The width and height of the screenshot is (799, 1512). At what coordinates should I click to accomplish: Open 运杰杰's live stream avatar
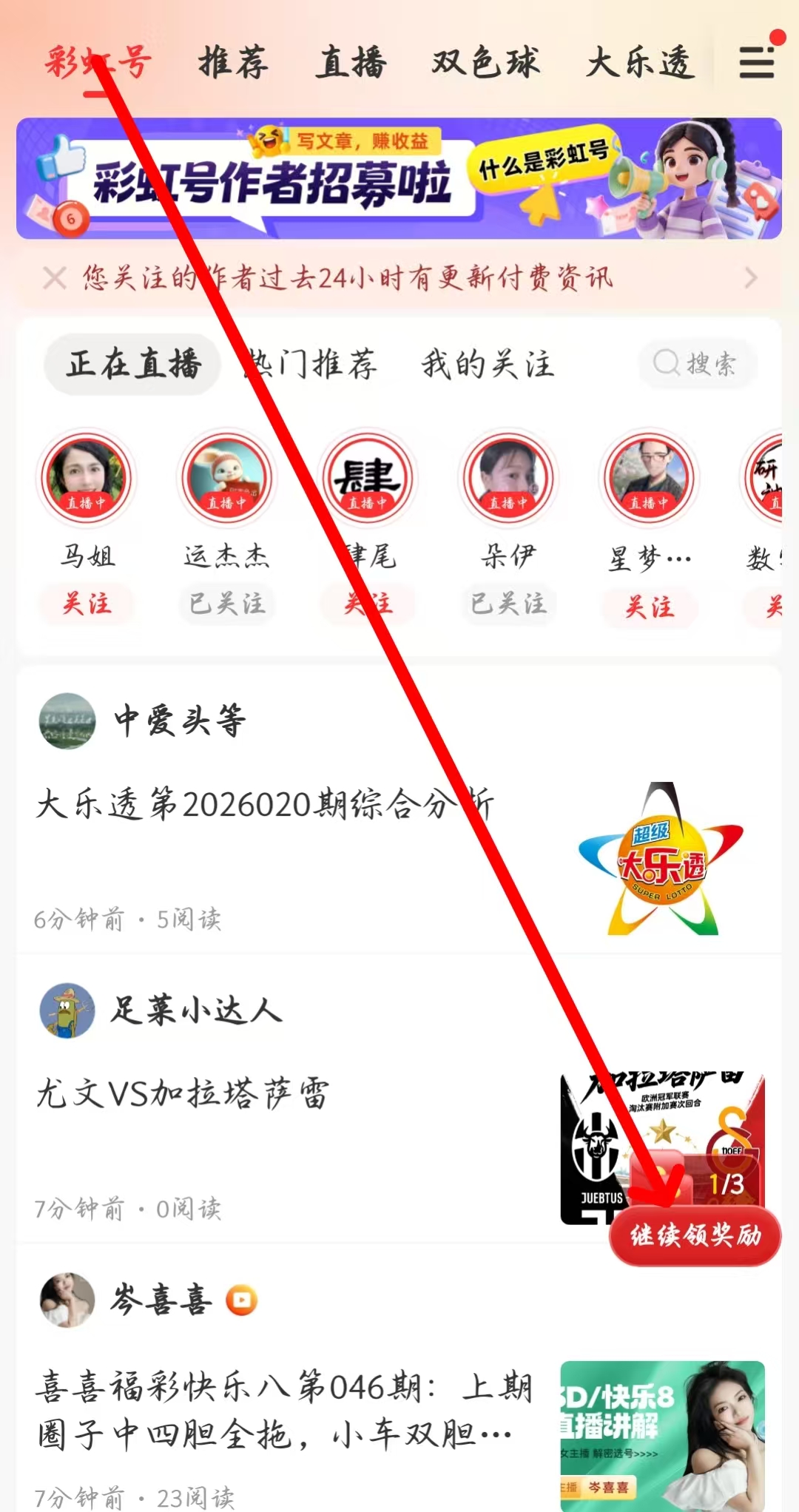[x=227, y=478]
